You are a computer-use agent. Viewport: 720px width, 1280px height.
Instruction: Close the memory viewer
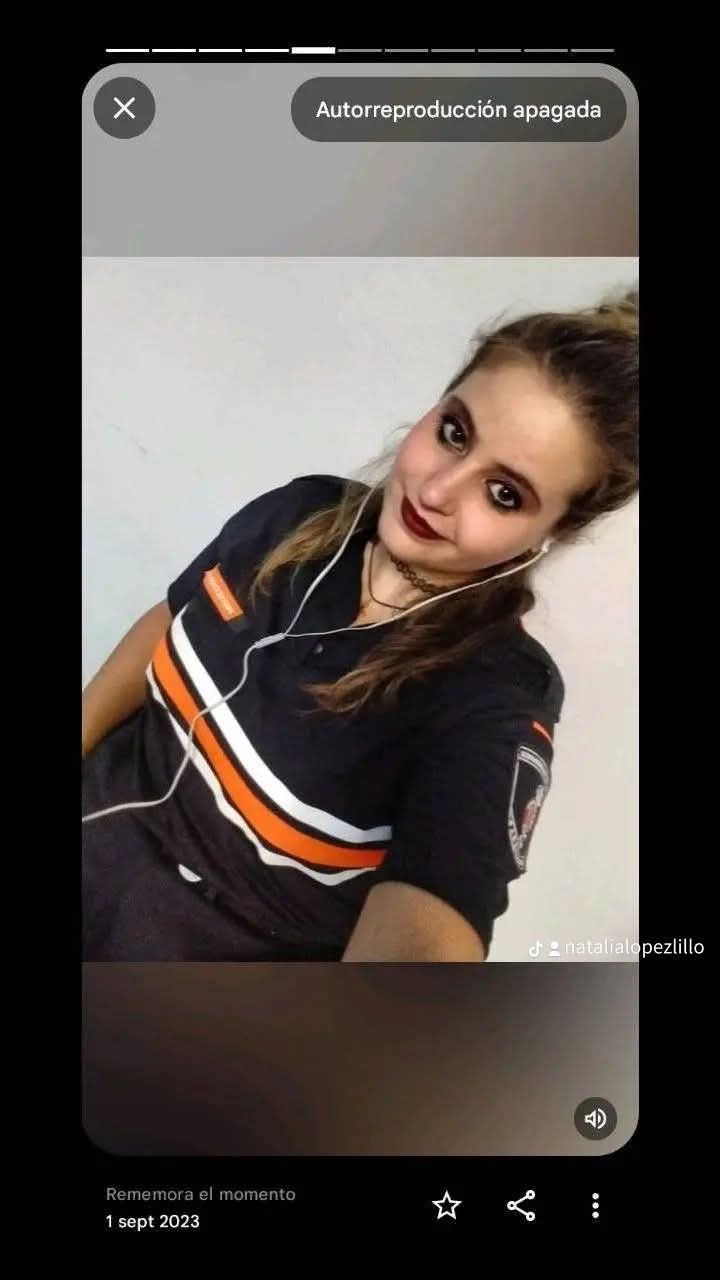(x=124, y=108)
